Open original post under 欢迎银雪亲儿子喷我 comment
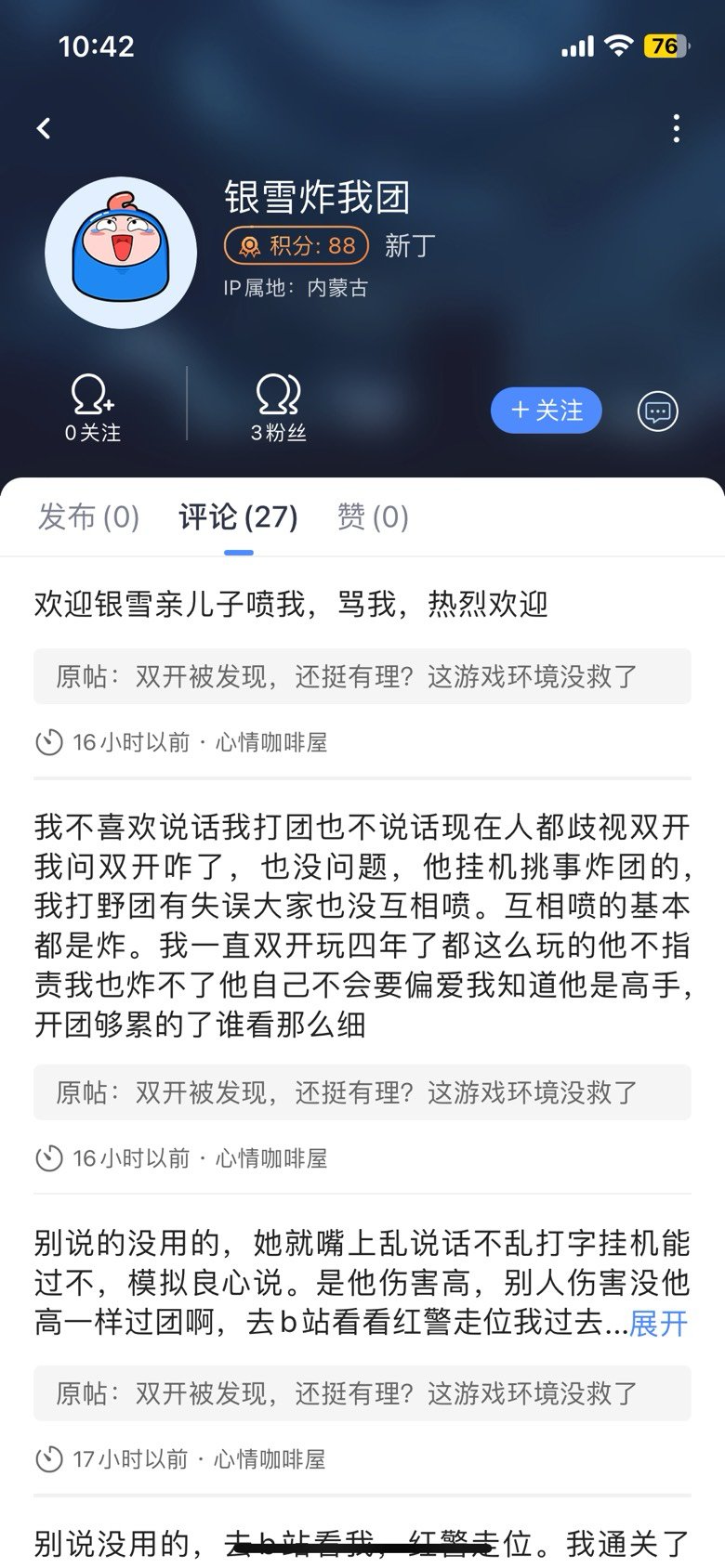 (x=362, y=676)
